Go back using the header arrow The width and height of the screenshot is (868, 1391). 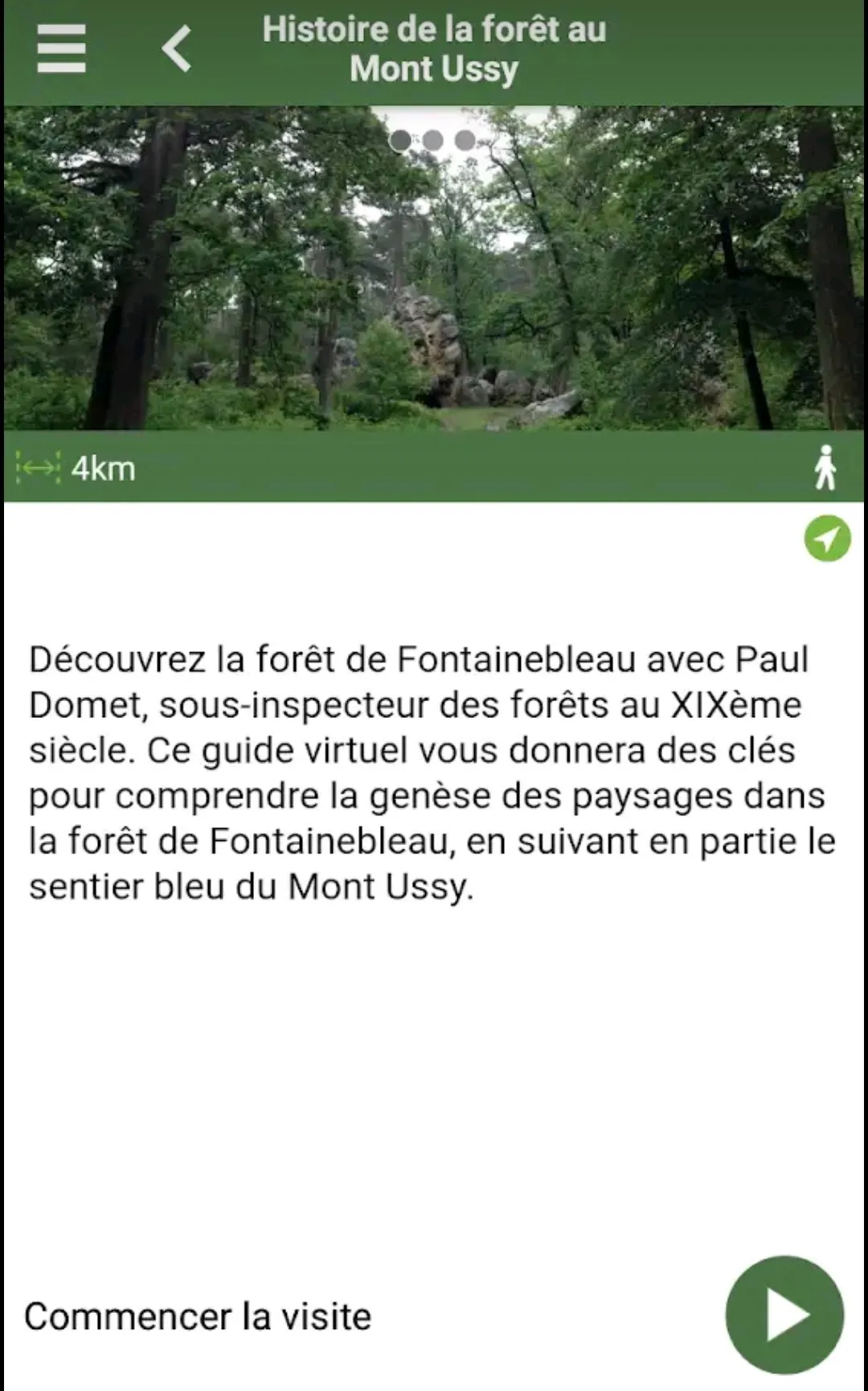(177, 49)
